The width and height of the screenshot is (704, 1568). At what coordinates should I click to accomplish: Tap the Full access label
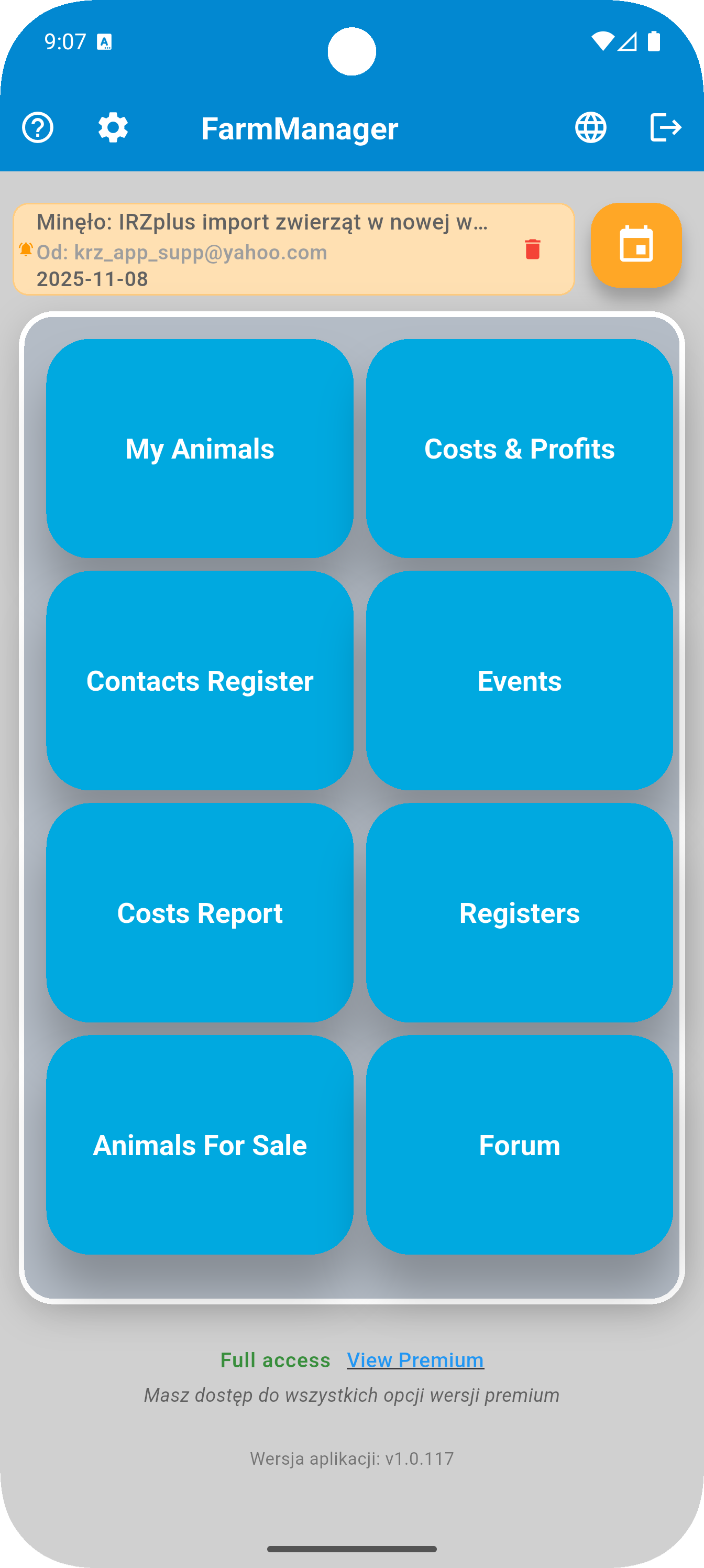click(x=275, y=1361)
